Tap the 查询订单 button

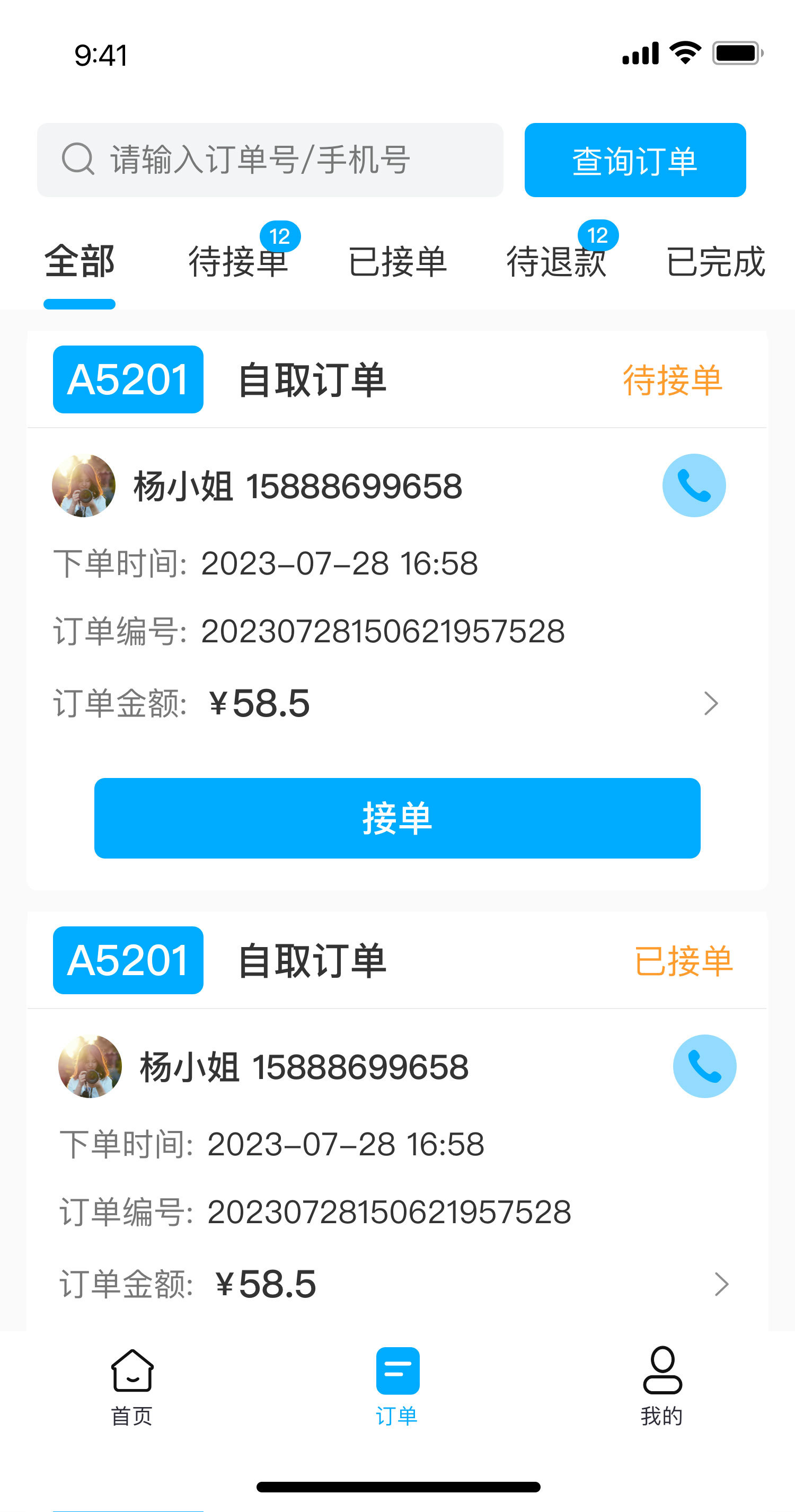[635, 160]
